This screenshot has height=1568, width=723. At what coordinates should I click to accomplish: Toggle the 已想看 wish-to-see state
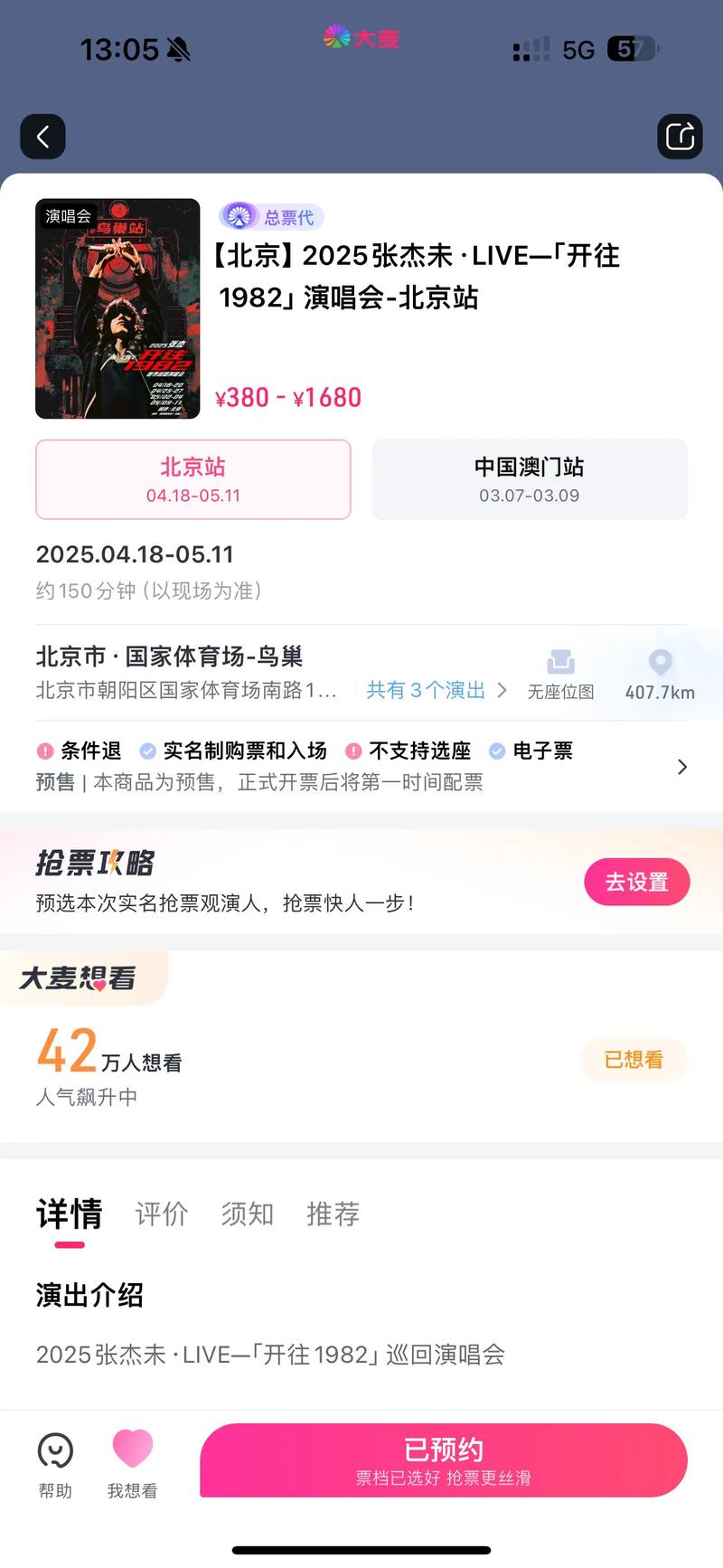pyautogui.click(x=633, y=1060)
